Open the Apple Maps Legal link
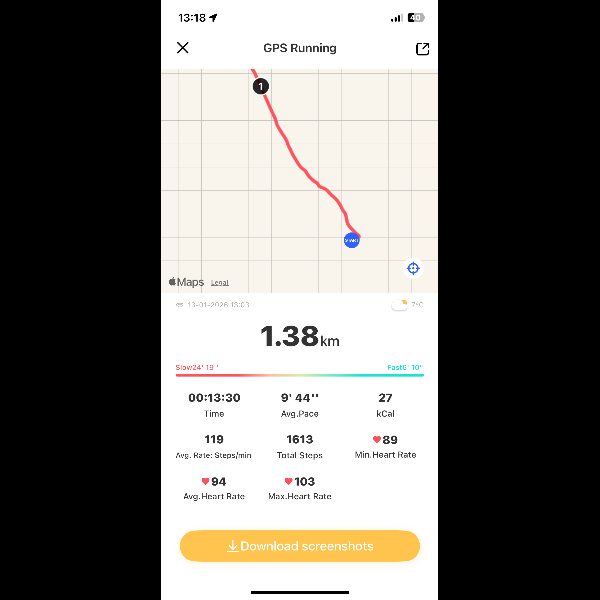 tap(219, 283)
